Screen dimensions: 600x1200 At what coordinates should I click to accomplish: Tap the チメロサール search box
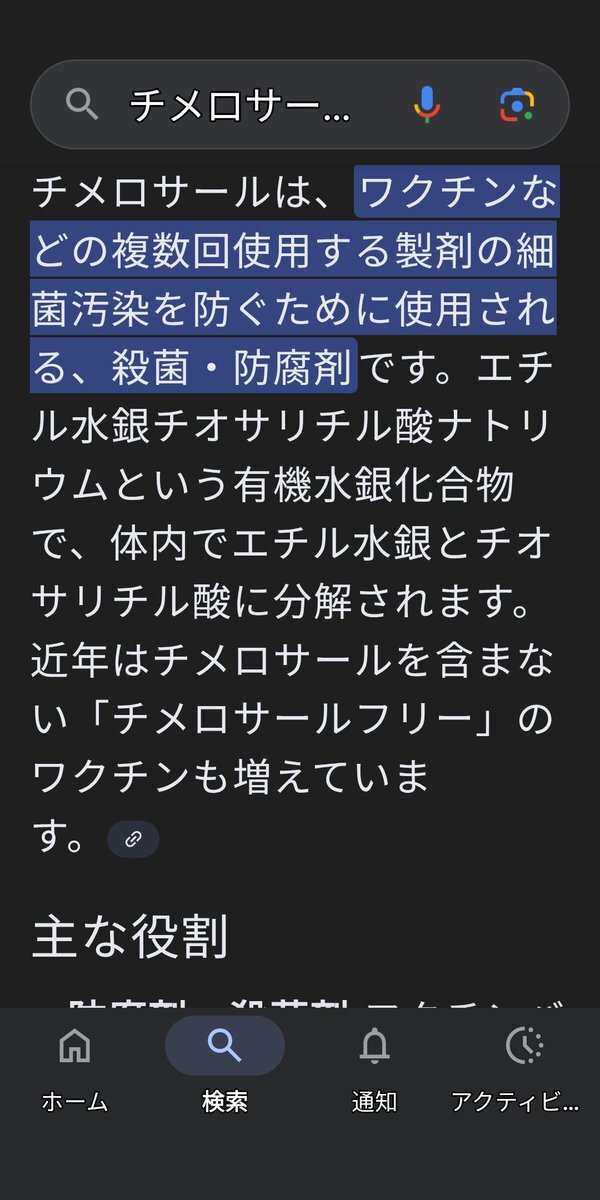point(240,104)
